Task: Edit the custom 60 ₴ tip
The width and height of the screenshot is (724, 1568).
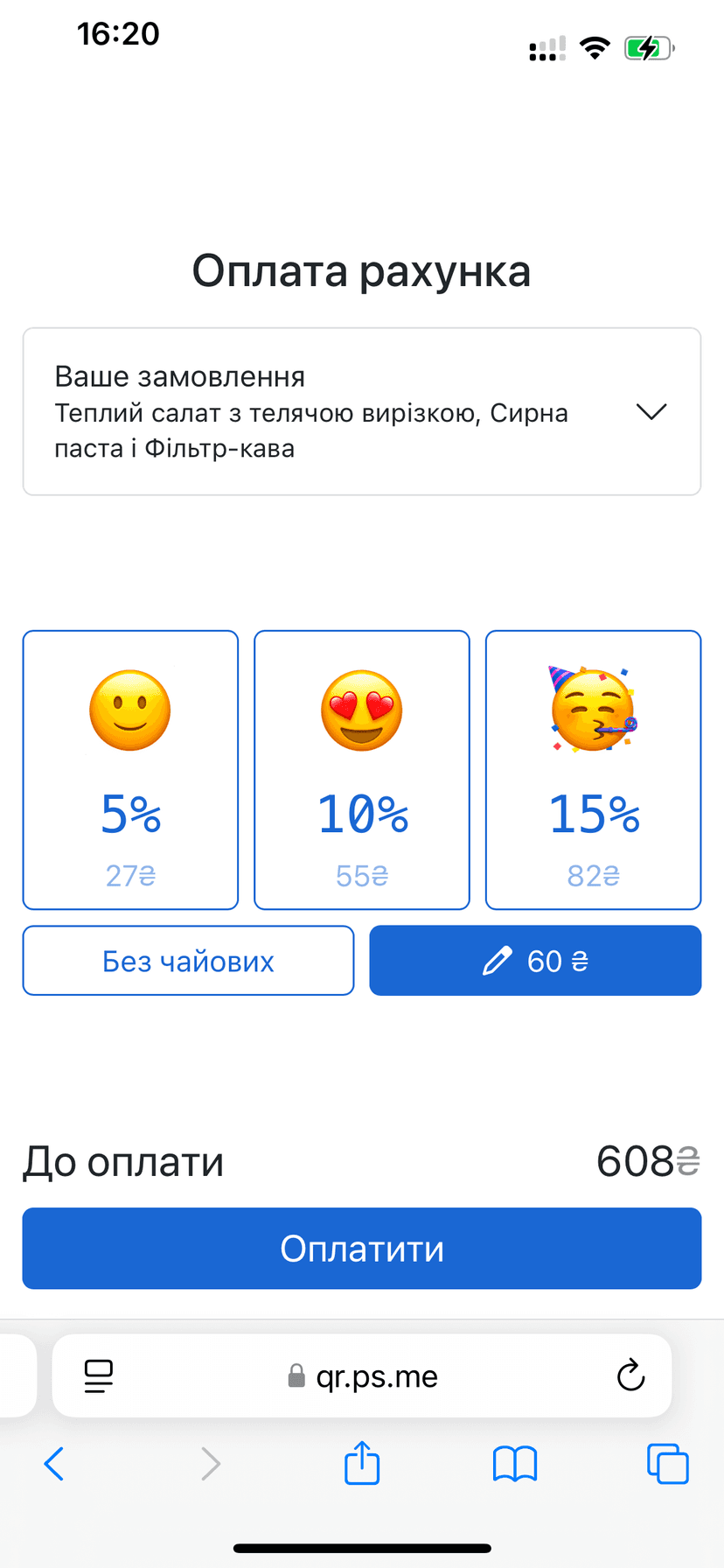Action: (x=535, y=961)
